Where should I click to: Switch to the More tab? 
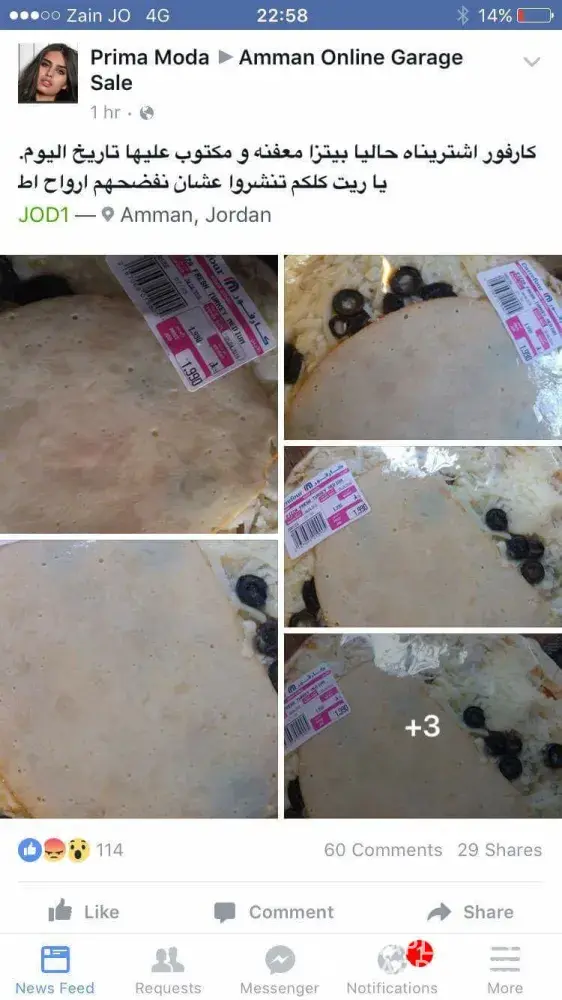pos(505,969)
